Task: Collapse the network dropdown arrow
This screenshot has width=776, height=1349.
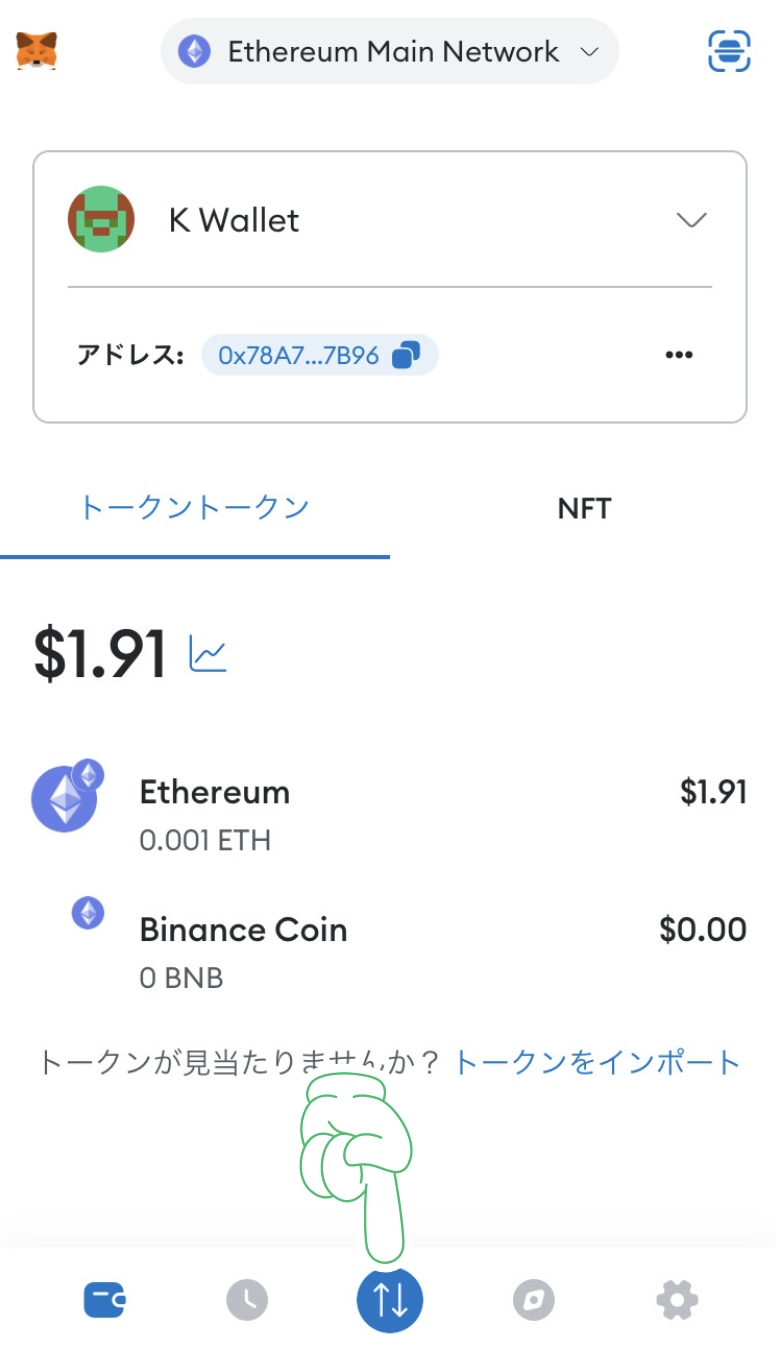Action: coord(590,52)
